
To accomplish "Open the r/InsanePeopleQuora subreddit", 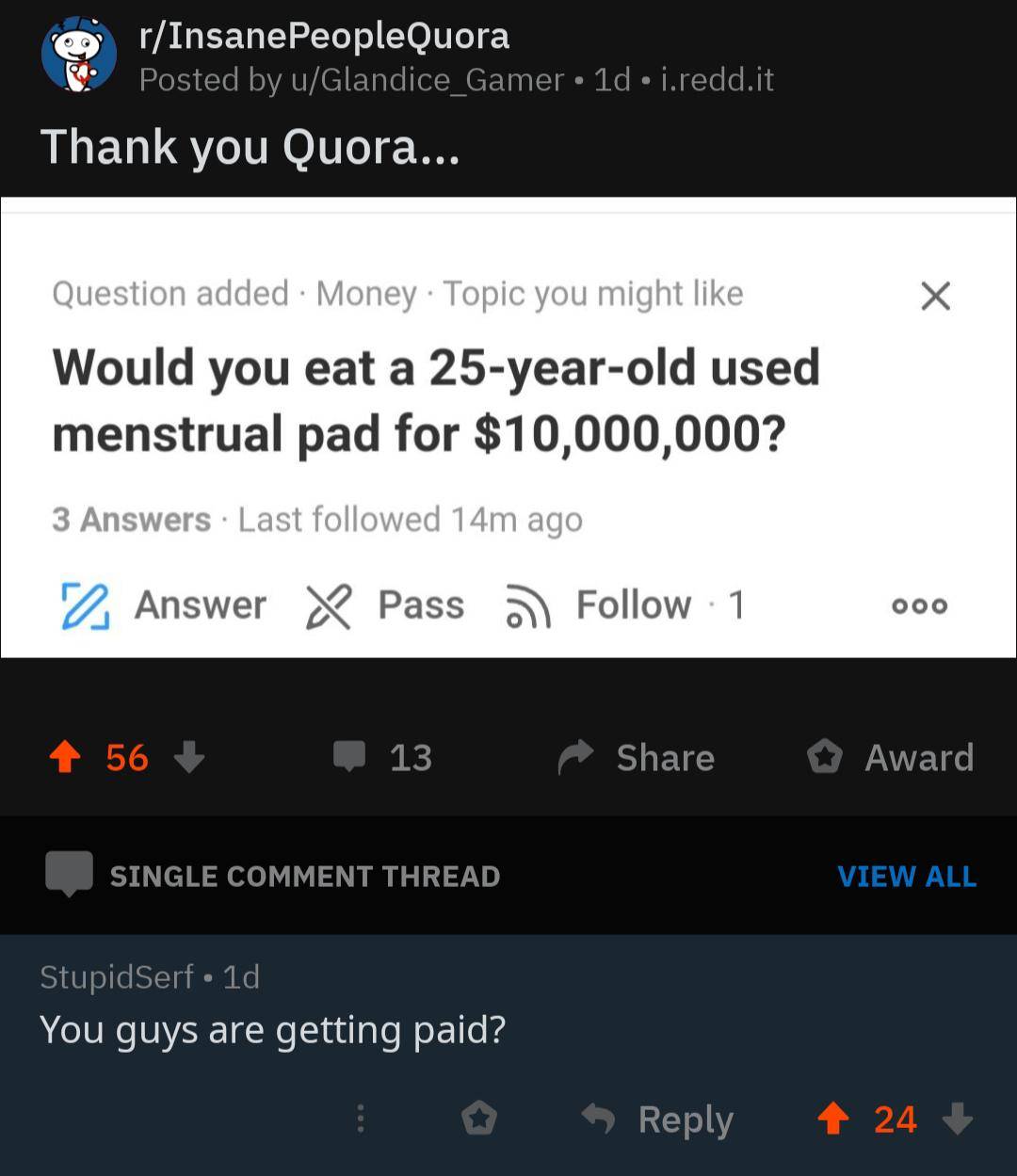I will (324, 36).
